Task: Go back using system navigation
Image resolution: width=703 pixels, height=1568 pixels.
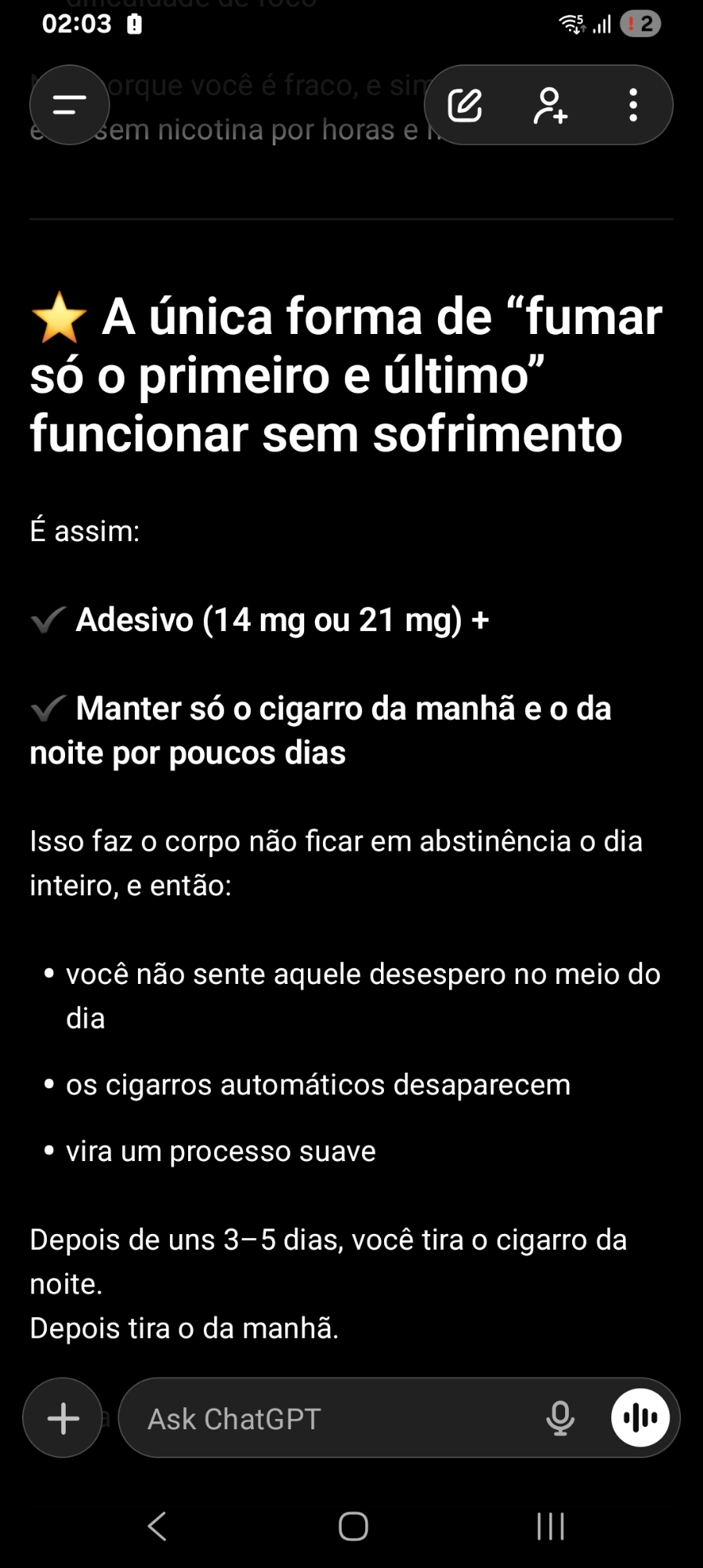Action: click(x=158, y=1526)
